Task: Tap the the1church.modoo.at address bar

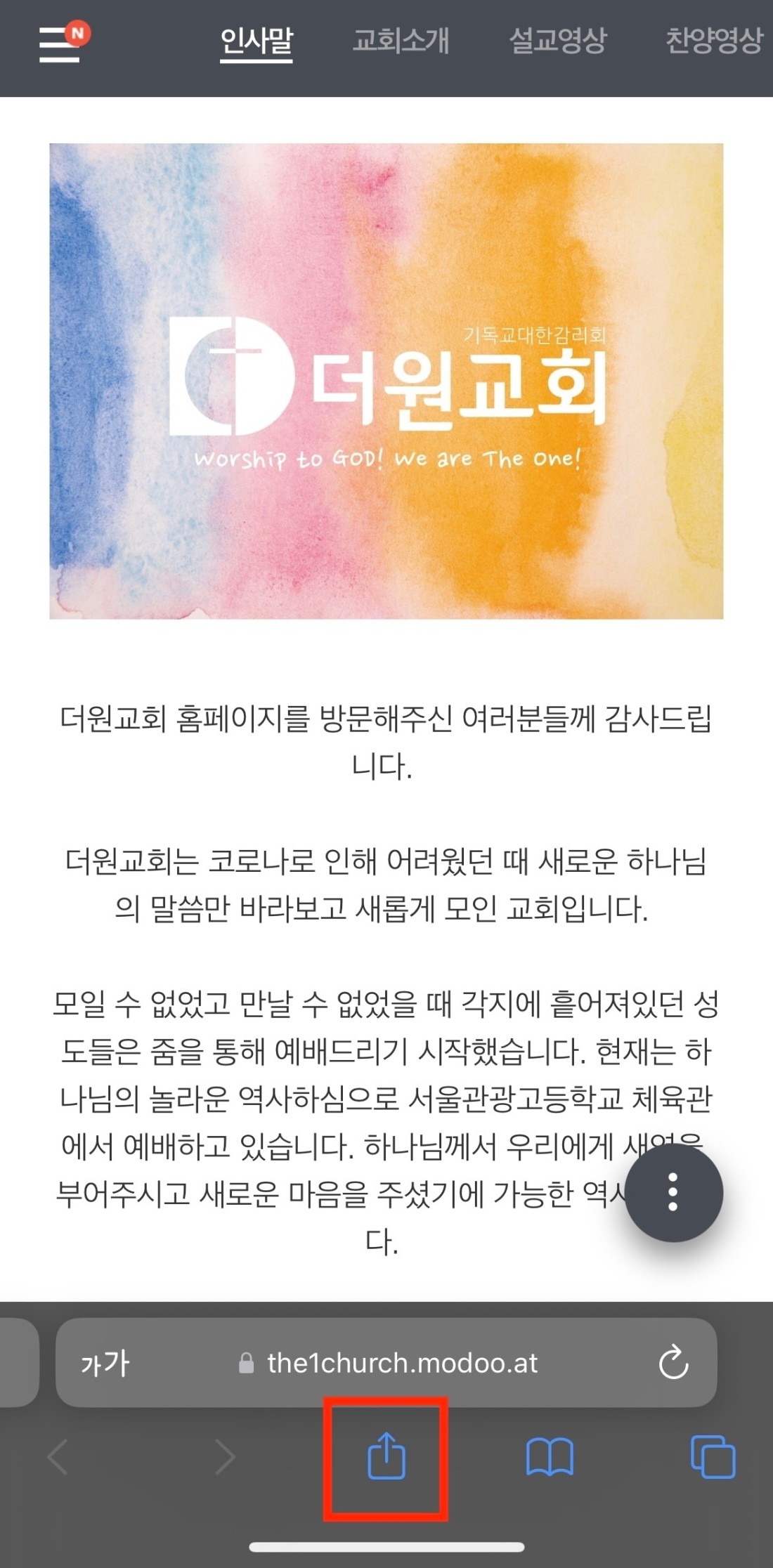Action: pyautogui.click(x=402, y=1364)
